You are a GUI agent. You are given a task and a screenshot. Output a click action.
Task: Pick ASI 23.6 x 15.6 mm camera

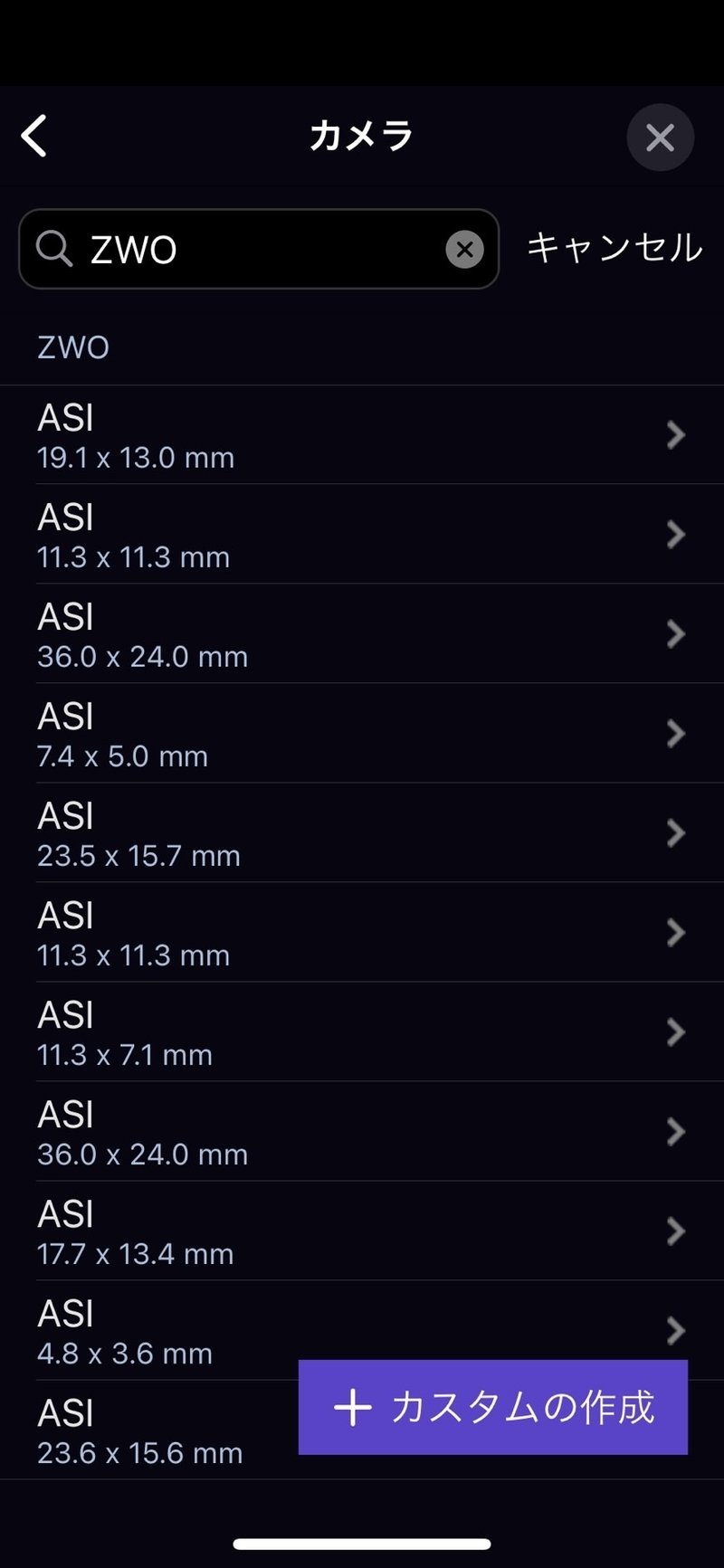click(149, 1430)
